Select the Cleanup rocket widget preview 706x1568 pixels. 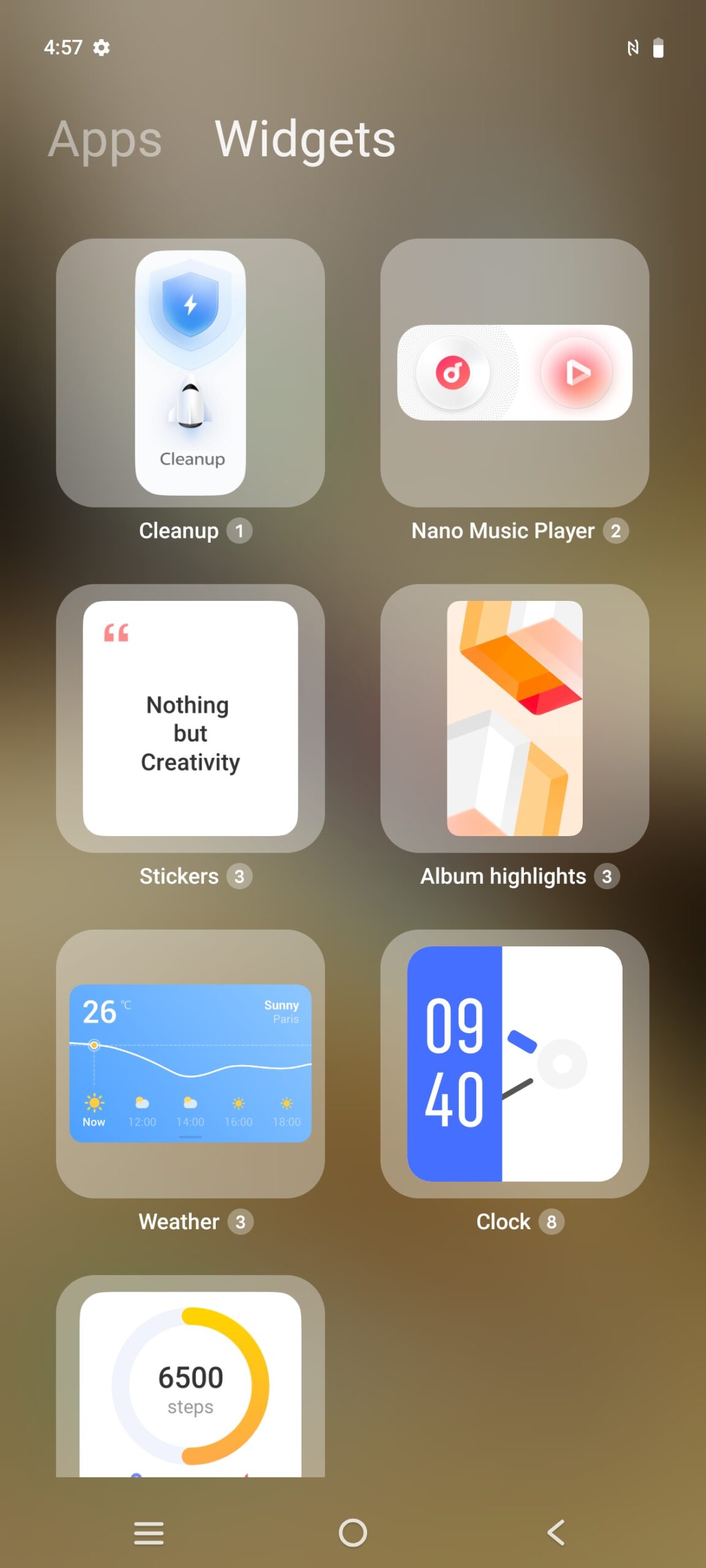pyautogui.click(x=189, y=377)
